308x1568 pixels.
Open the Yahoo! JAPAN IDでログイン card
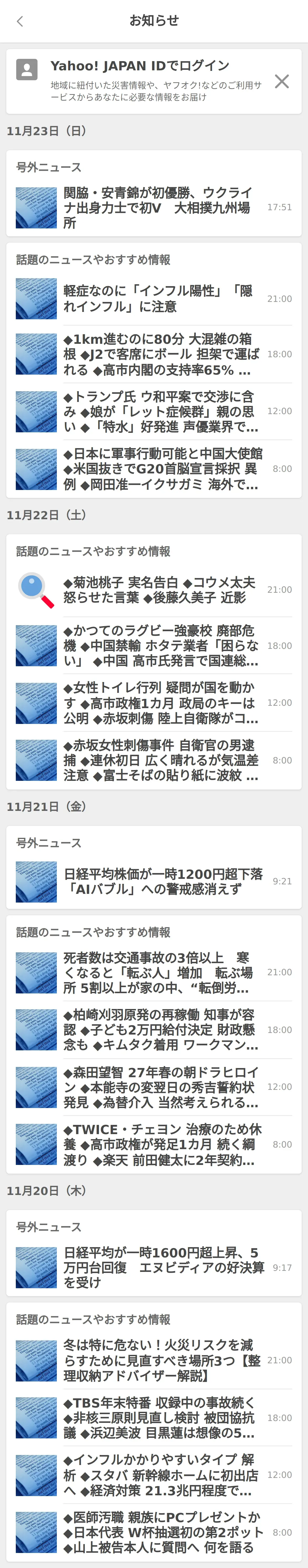pyautogui.click(x=140, y=81)
